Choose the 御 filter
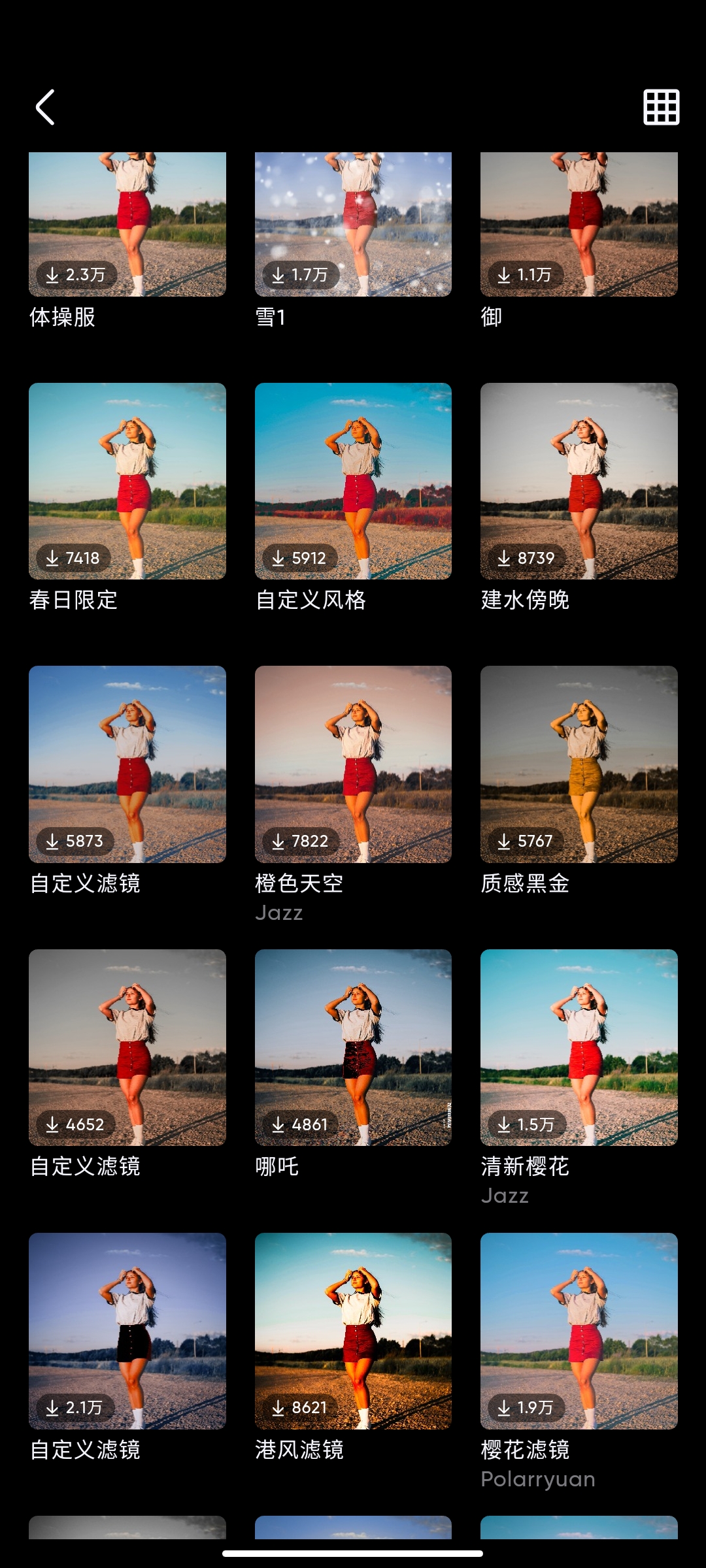706x1568 pixels. tap(579, 224)
